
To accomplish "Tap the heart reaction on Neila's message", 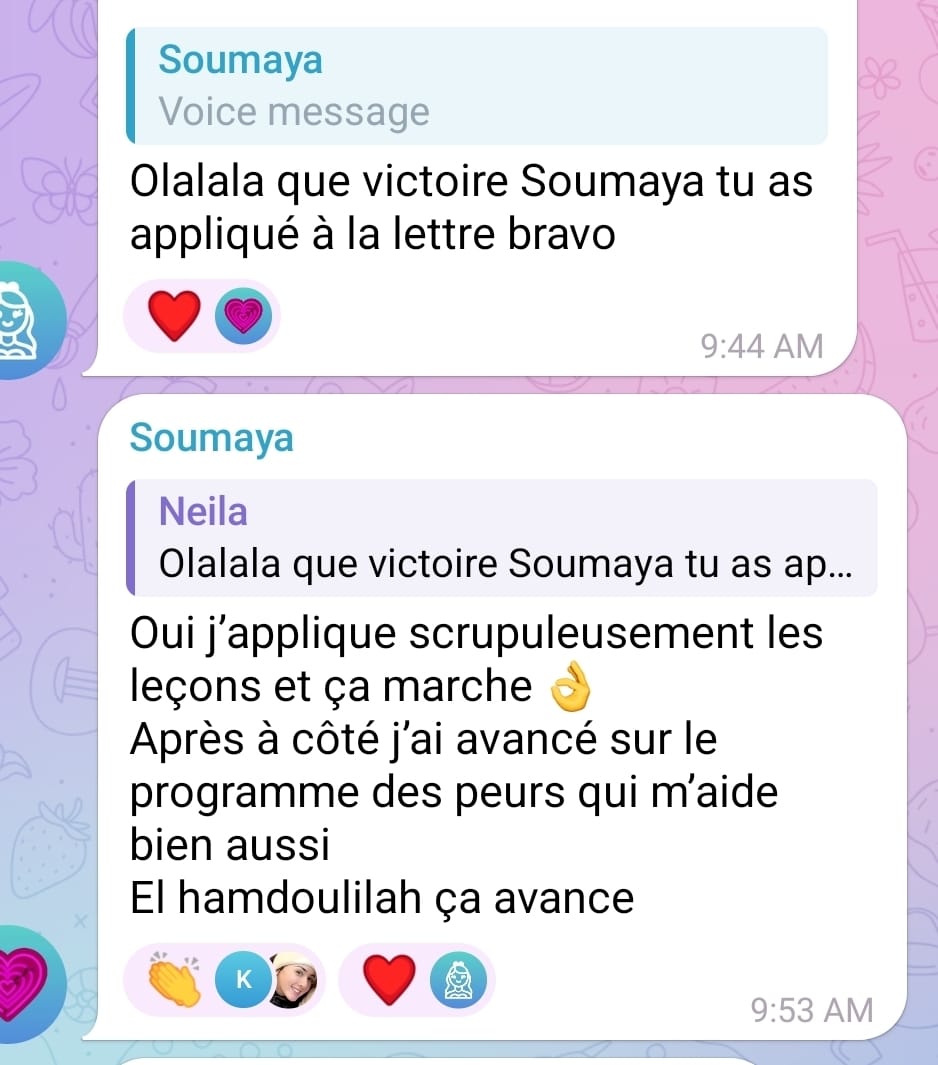I will pyautogui.click(x=173, y=317).
